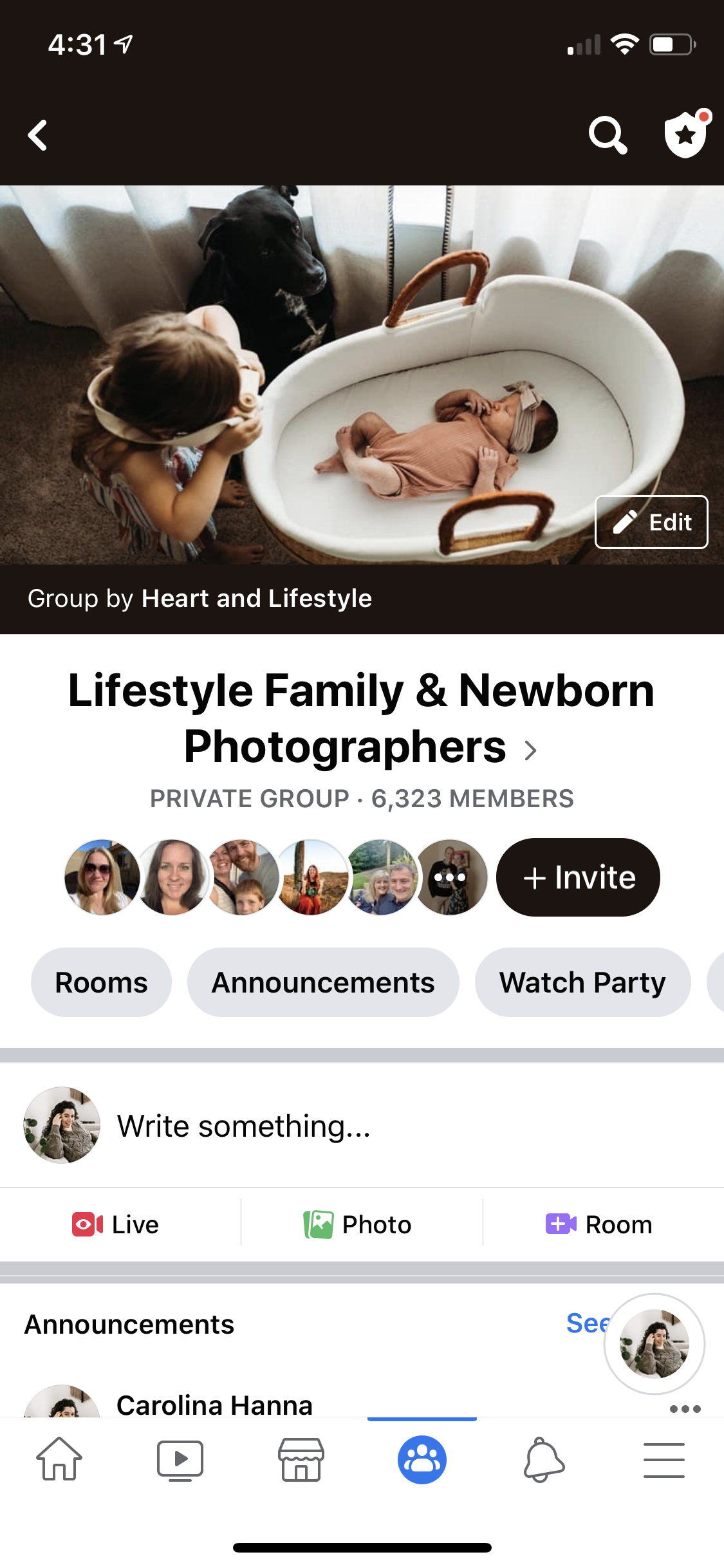The height and width of the screenshot is (1568, 724).
Task: Select the Watch Party chip
Action: click(582, 982)
